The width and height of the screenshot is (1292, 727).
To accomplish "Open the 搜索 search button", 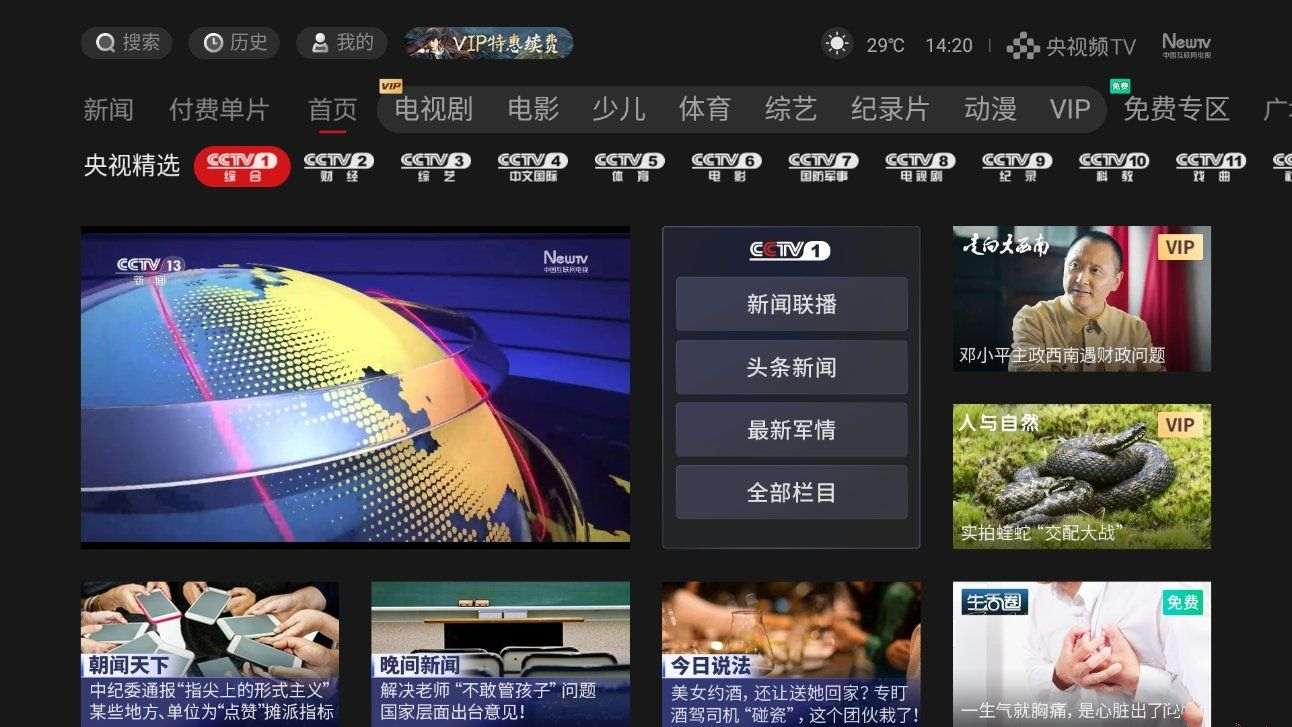I will click(x=127, y=43).
